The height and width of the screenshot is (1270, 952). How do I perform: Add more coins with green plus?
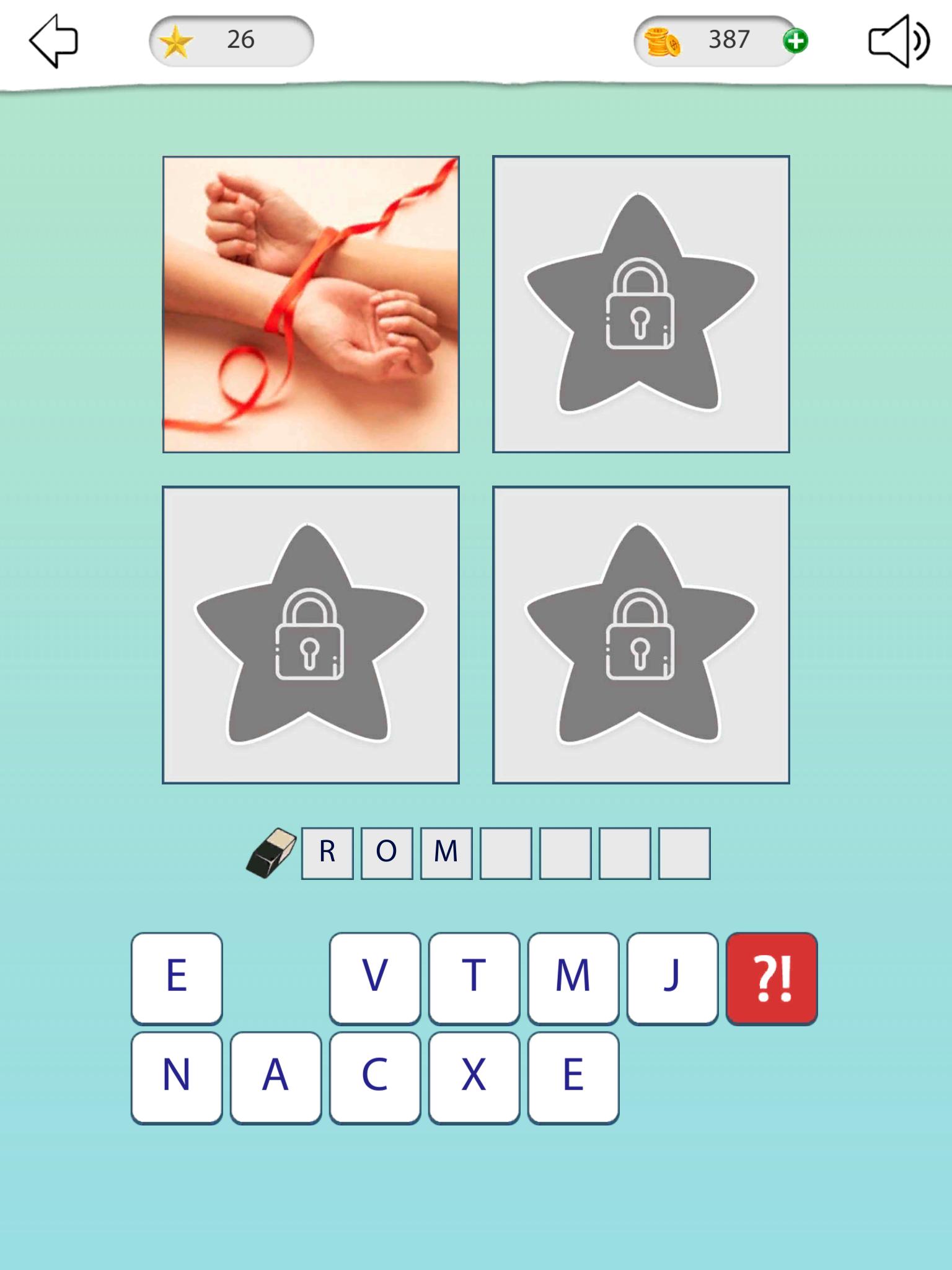[x=795, y=42]
